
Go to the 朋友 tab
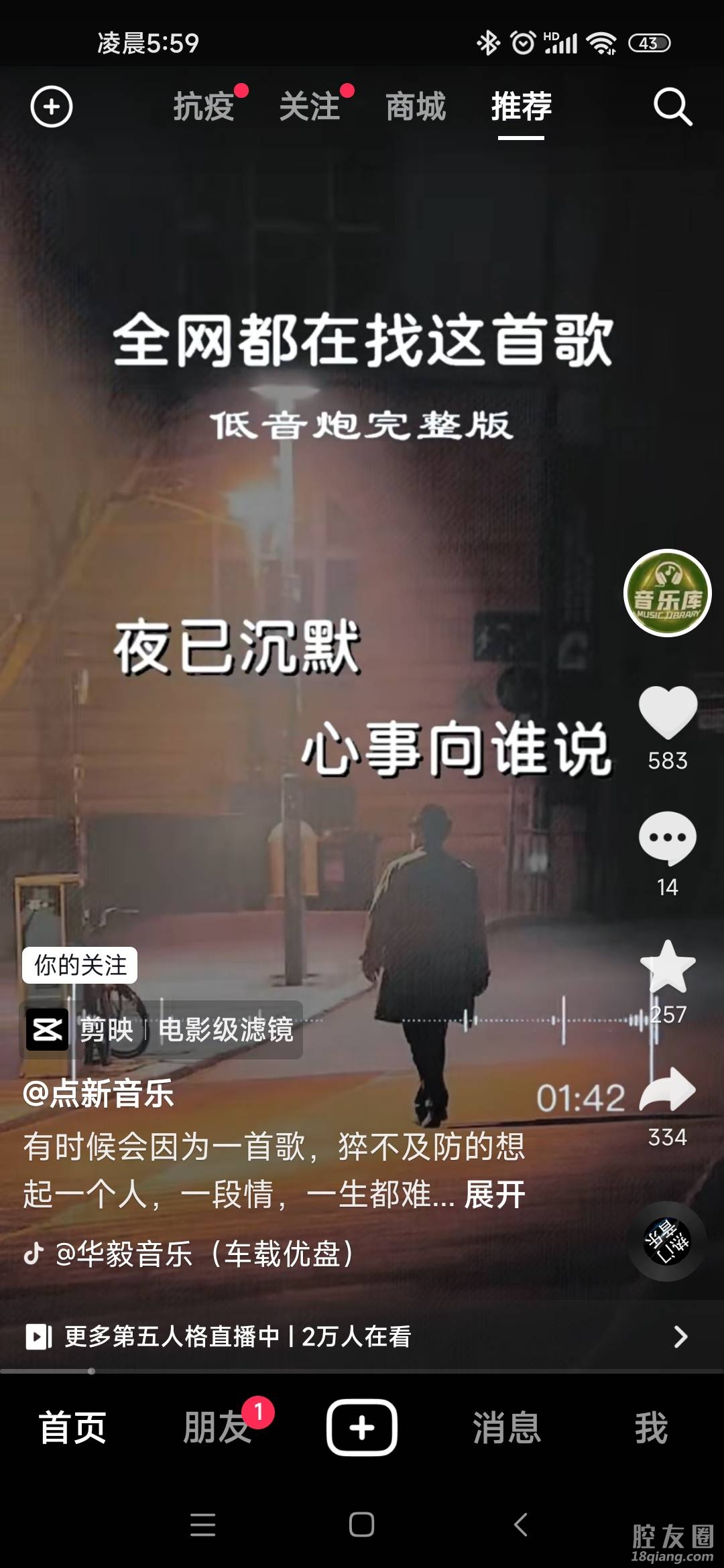point(217,1427)
